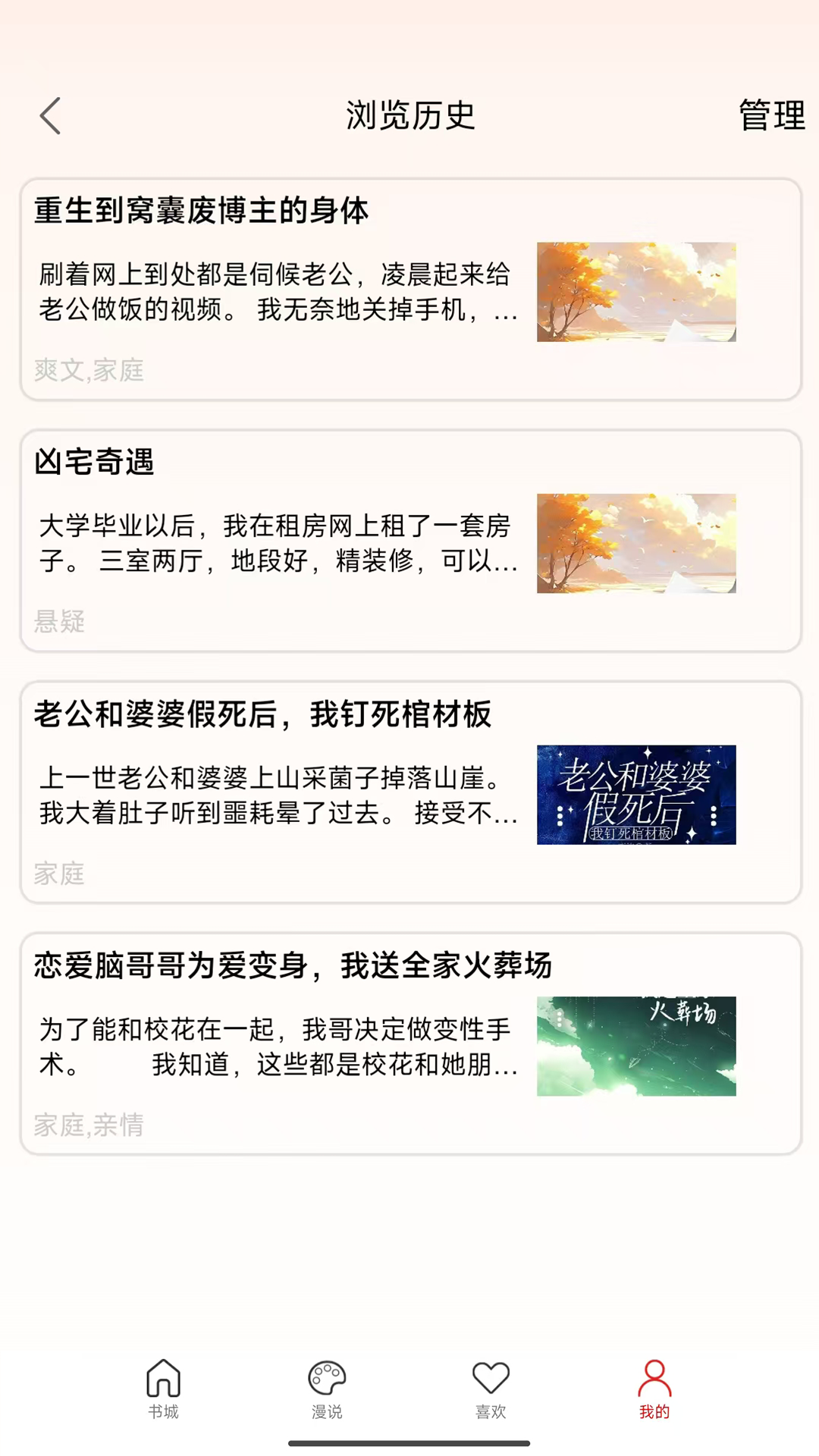Viewport: 819px width, 1456px height.
Task: Go back from 浏览历史
Action: [x=50, y=116]
